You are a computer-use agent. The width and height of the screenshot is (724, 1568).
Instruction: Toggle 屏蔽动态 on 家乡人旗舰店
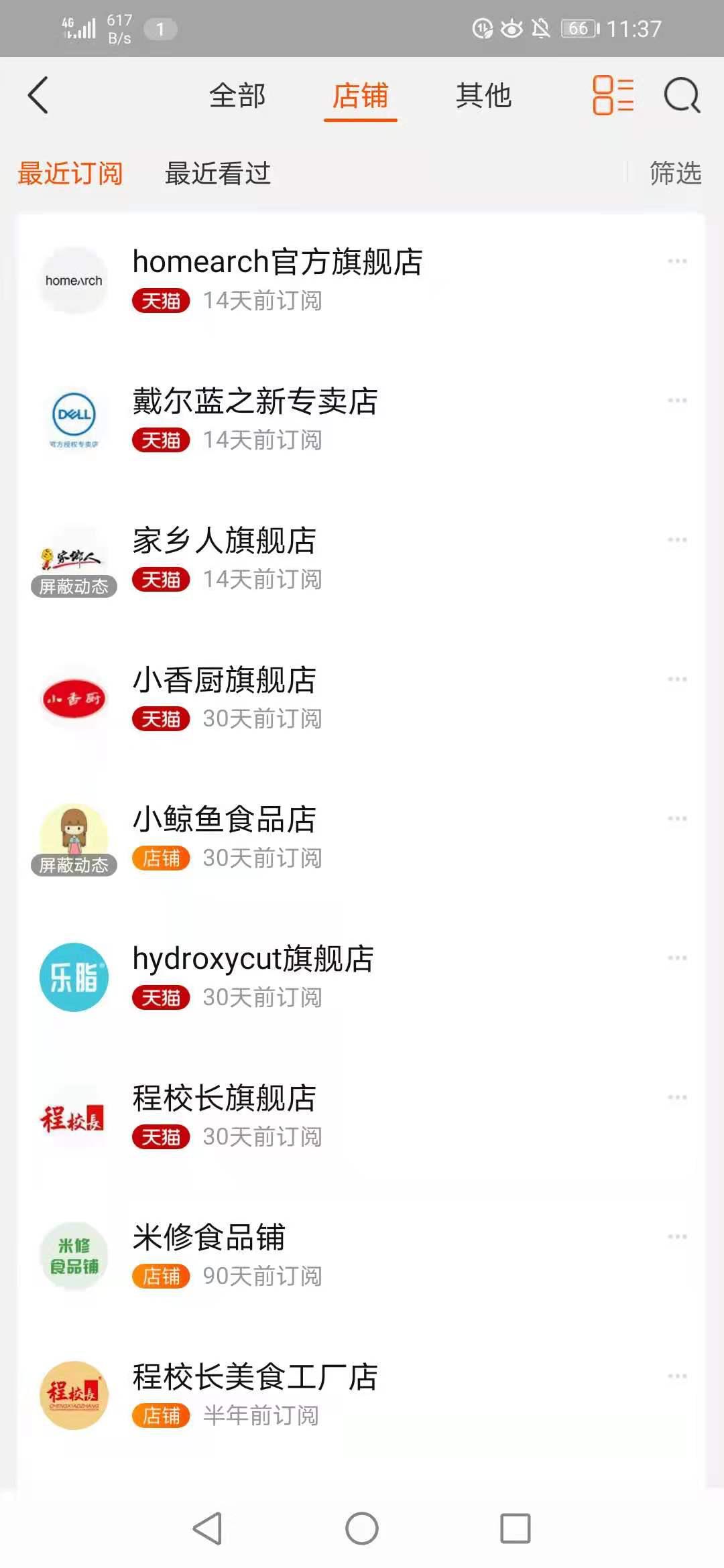pyautogui.click(x=74, y=586)
